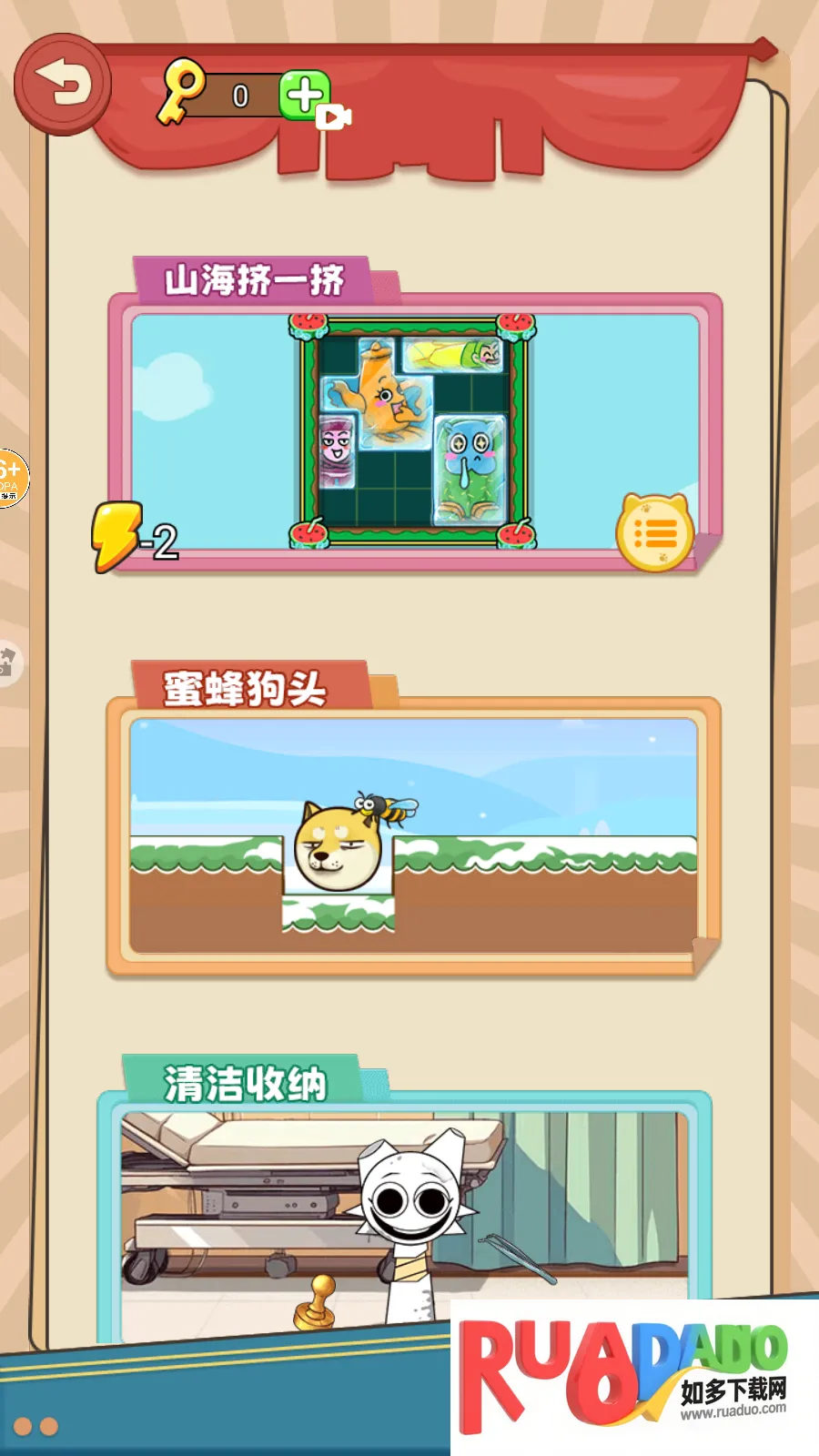Play the 蜜蜂狗头 game card

[x=413, y=835]
